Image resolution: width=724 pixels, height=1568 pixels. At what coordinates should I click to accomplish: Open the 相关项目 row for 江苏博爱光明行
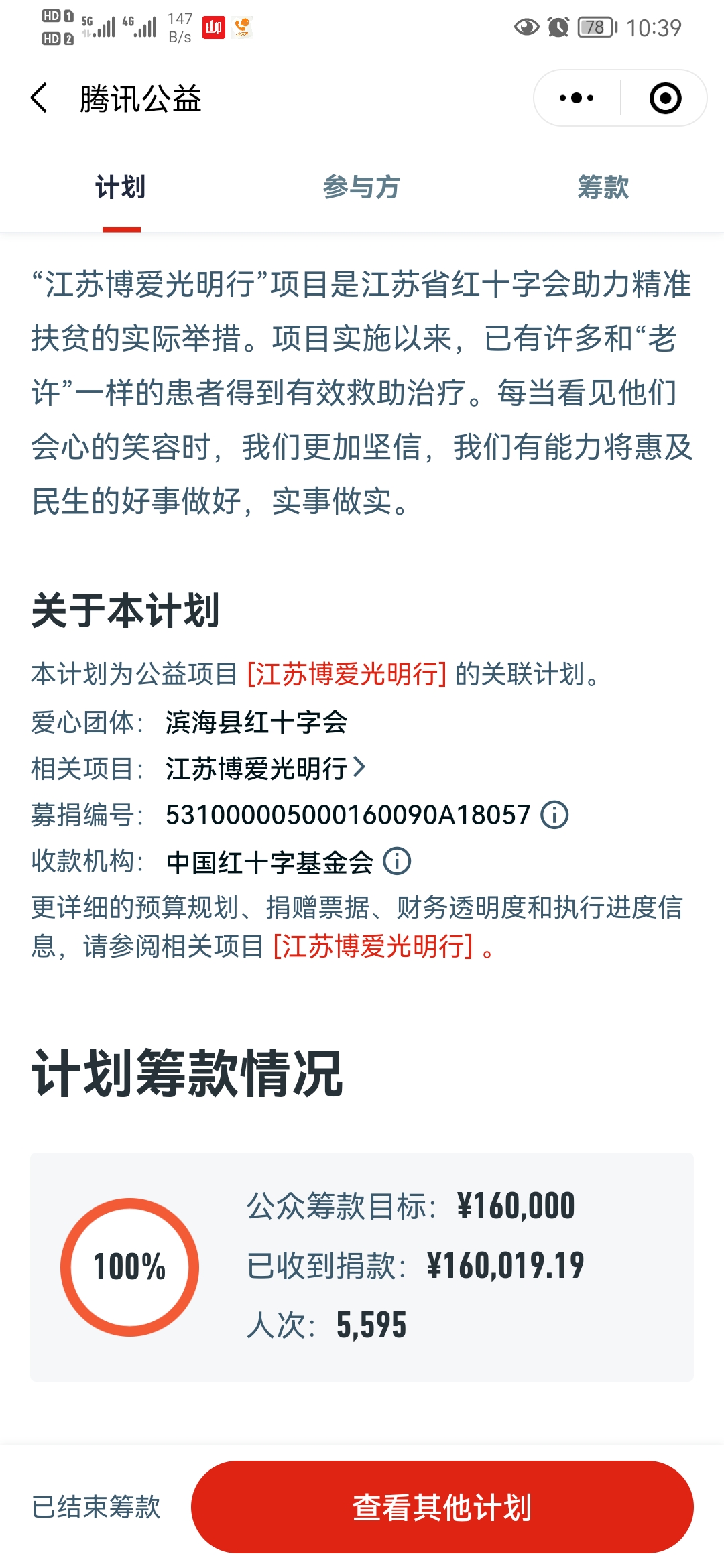point(265,769)
